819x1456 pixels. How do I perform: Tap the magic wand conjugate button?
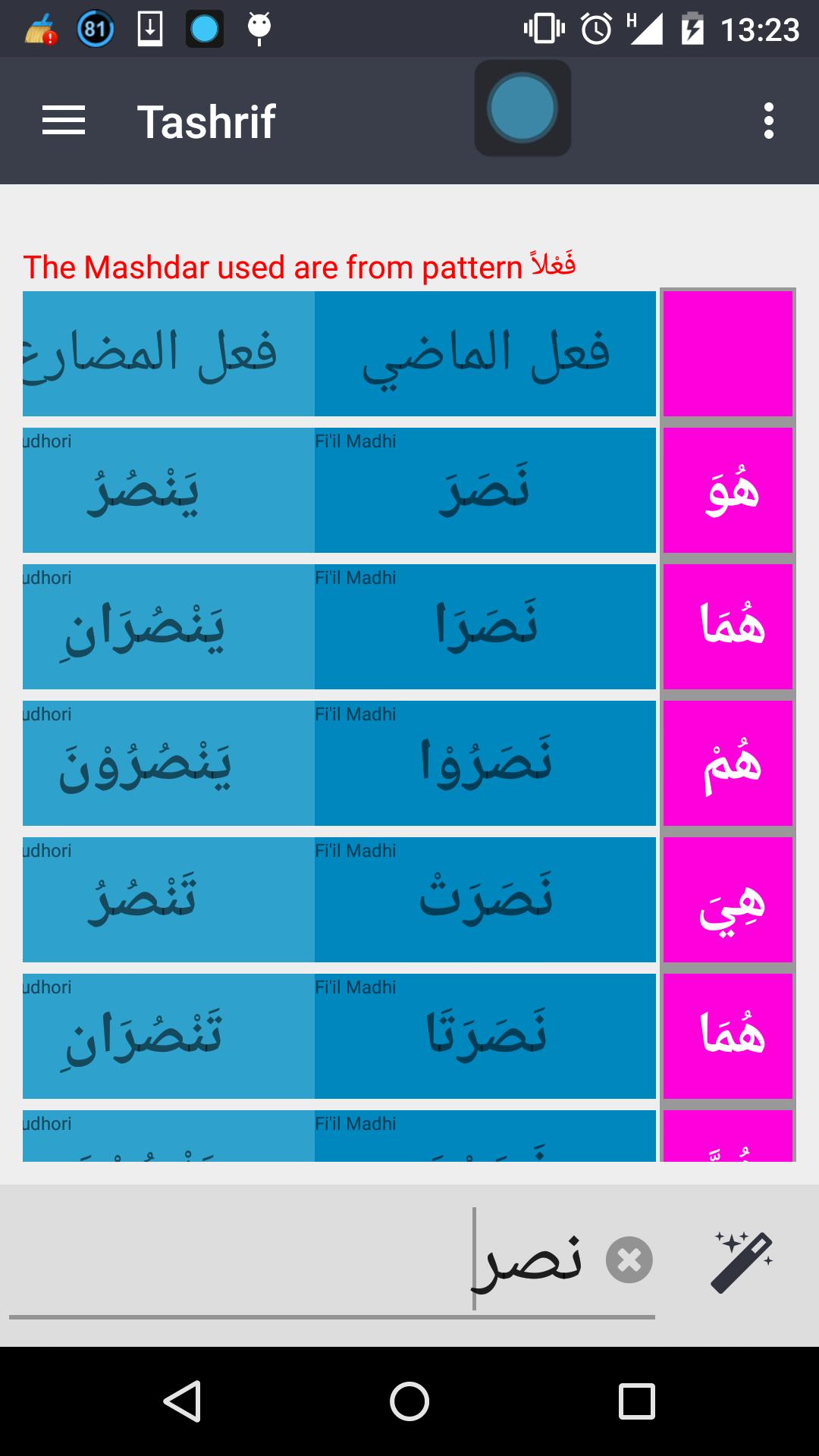click(742, 1261)
